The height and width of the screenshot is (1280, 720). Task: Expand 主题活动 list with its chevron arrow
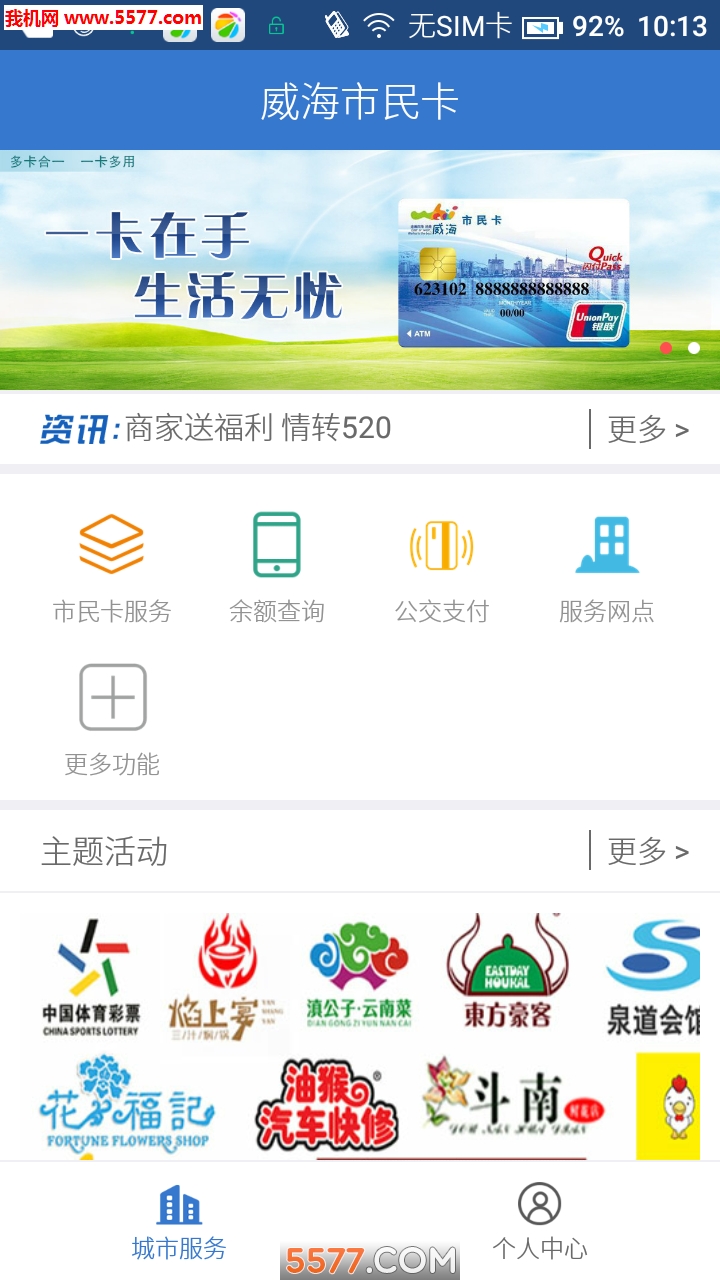tap(682, 851)
